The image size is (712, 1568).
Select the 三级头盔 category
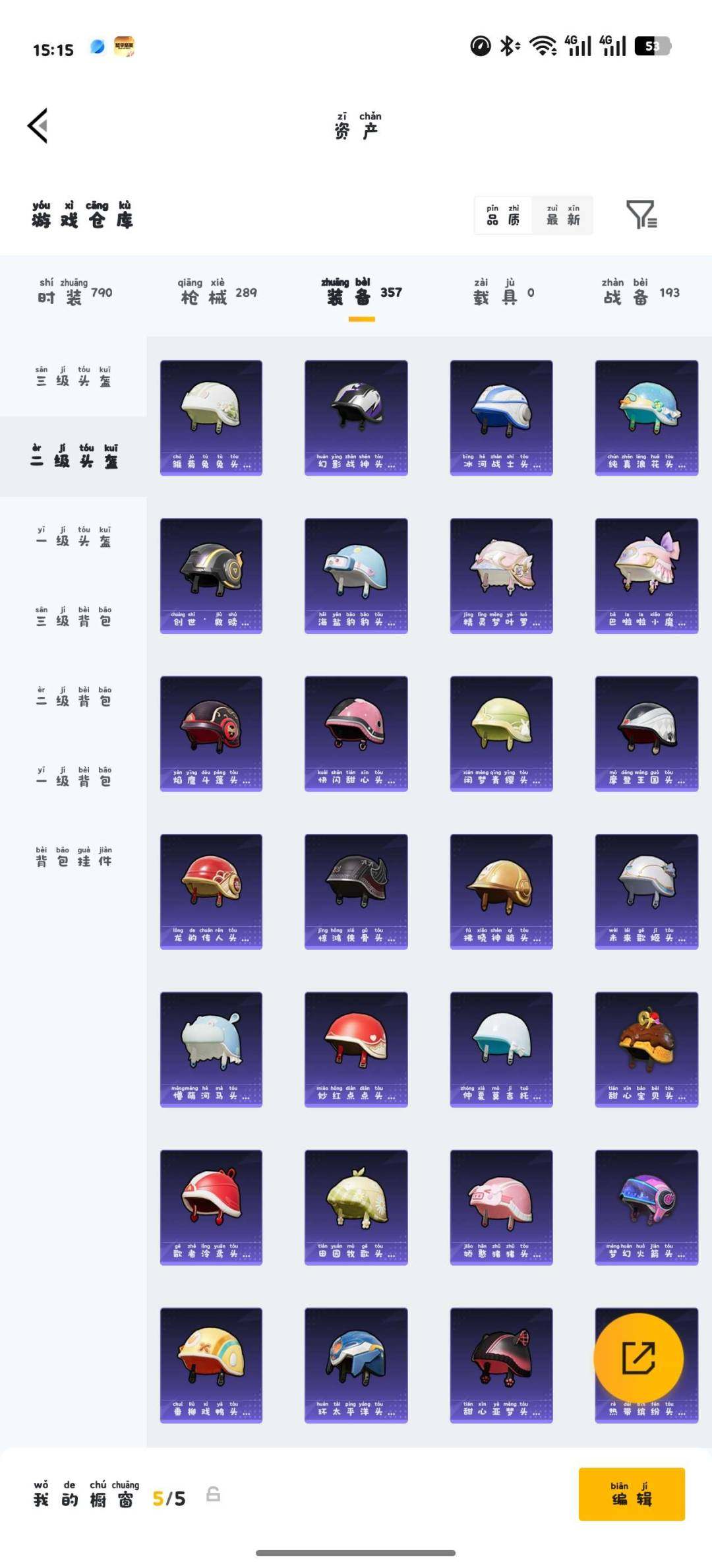pyautogui.click(x=73, y=377)
